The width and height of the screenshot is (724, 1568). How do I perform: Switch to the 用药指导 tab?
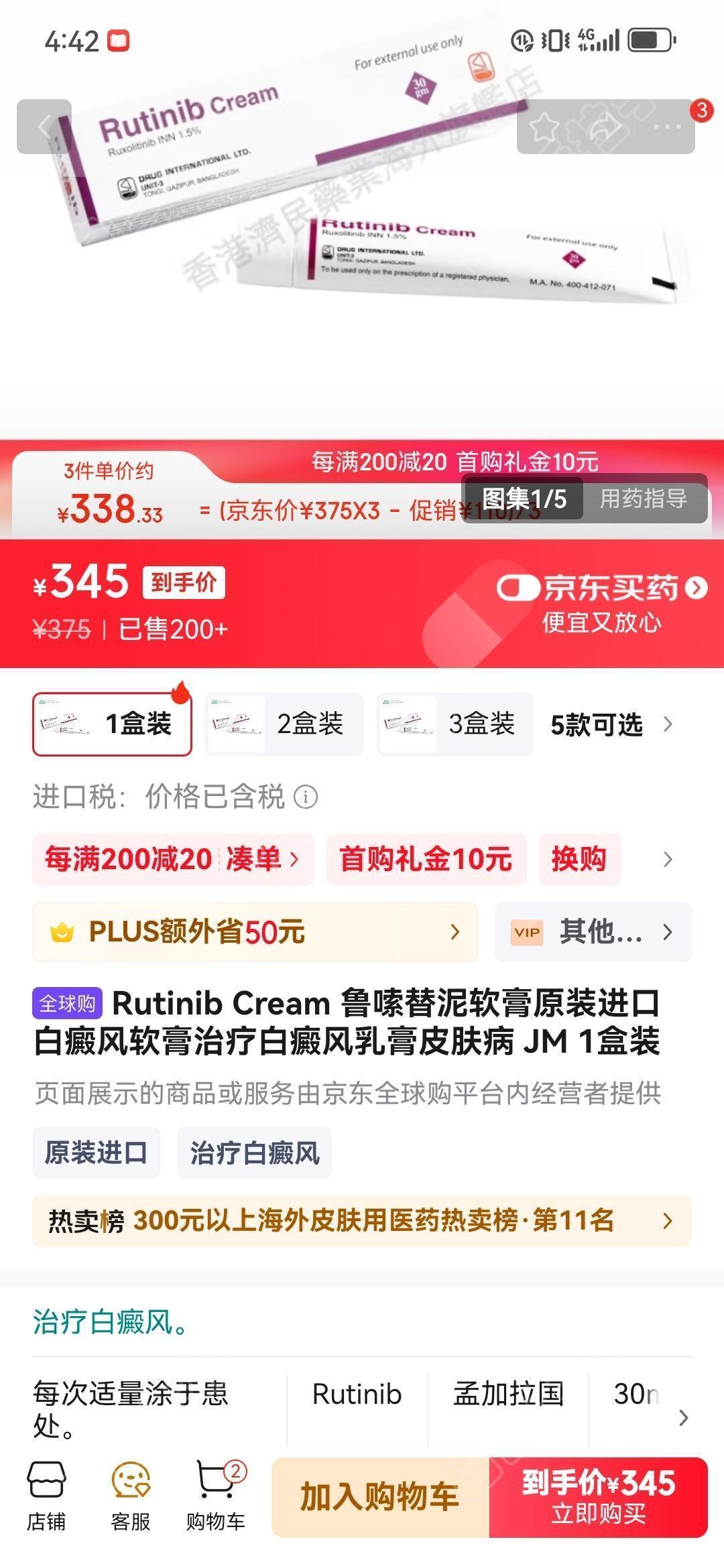(643, 499)
